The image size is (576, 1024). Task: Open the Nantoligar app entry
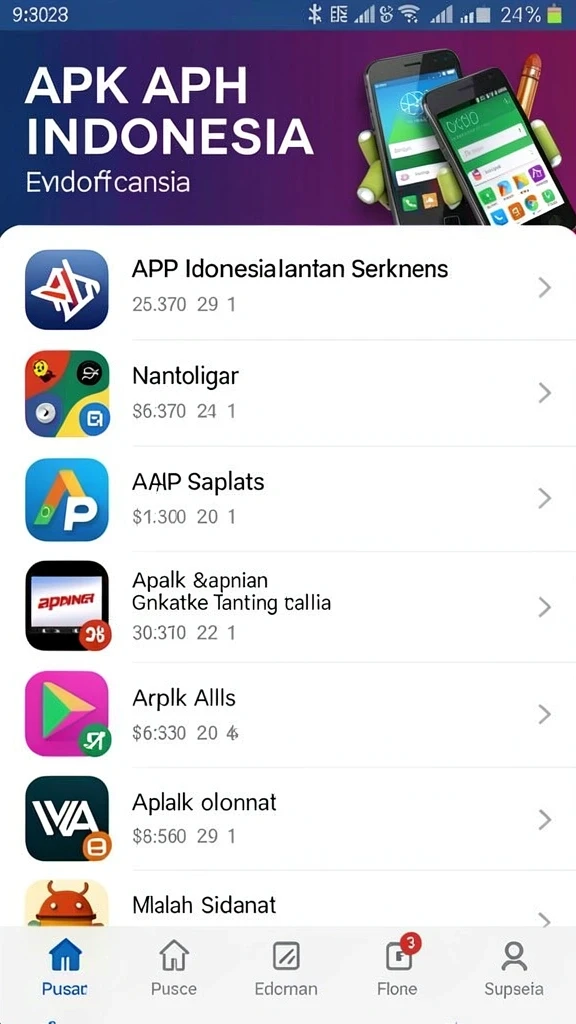point(288,393)
